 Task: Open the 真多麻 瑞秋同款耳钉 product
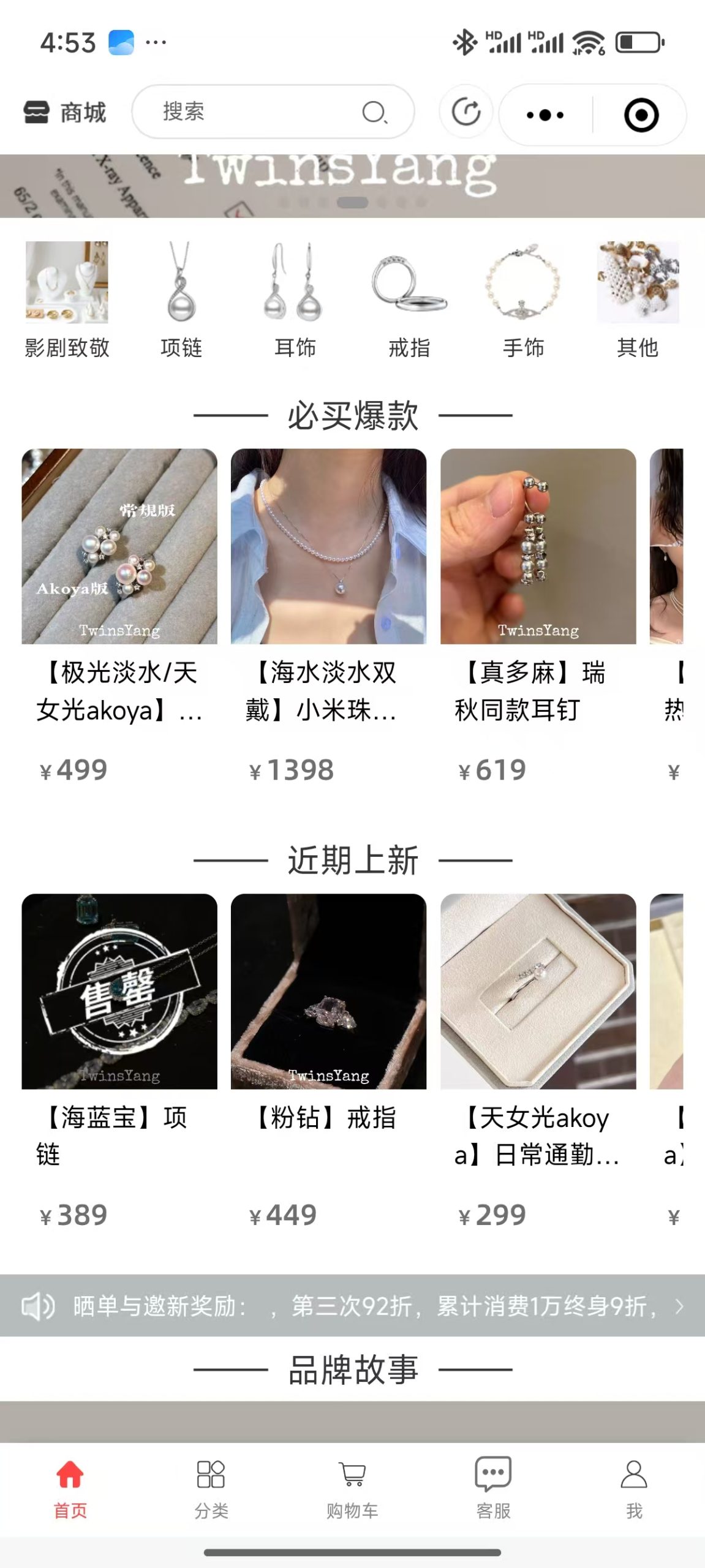pyautogui.click(x=538, y=612)
